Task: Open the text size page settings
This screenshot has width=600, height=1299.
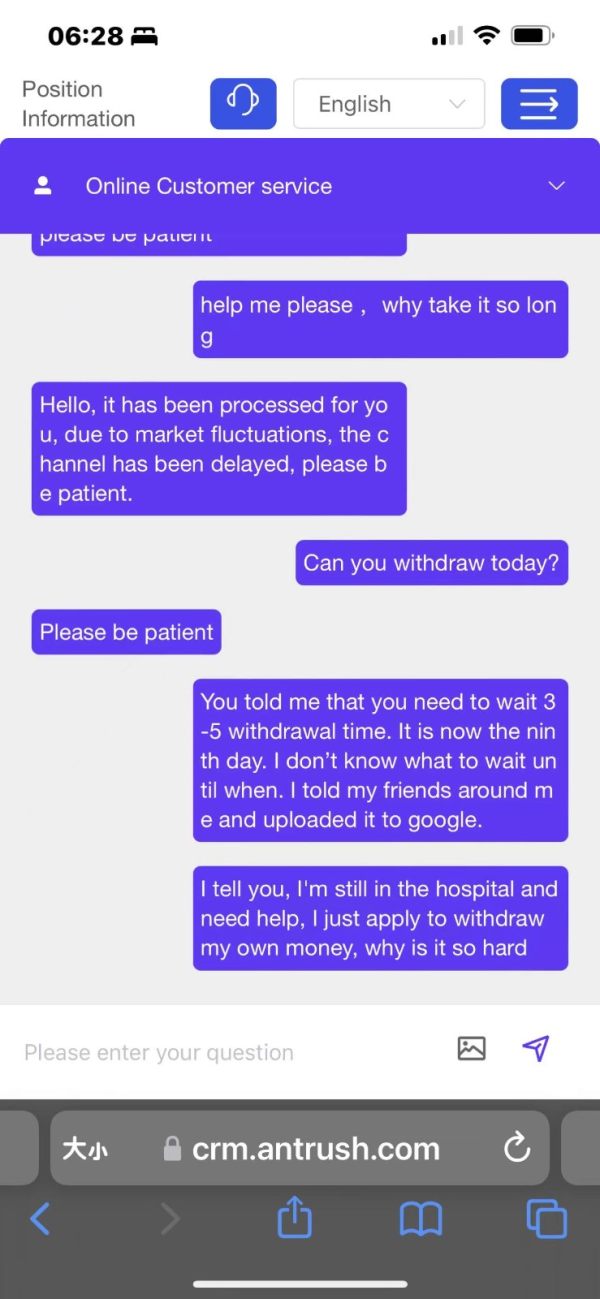Action: [x=85, y=1149]
